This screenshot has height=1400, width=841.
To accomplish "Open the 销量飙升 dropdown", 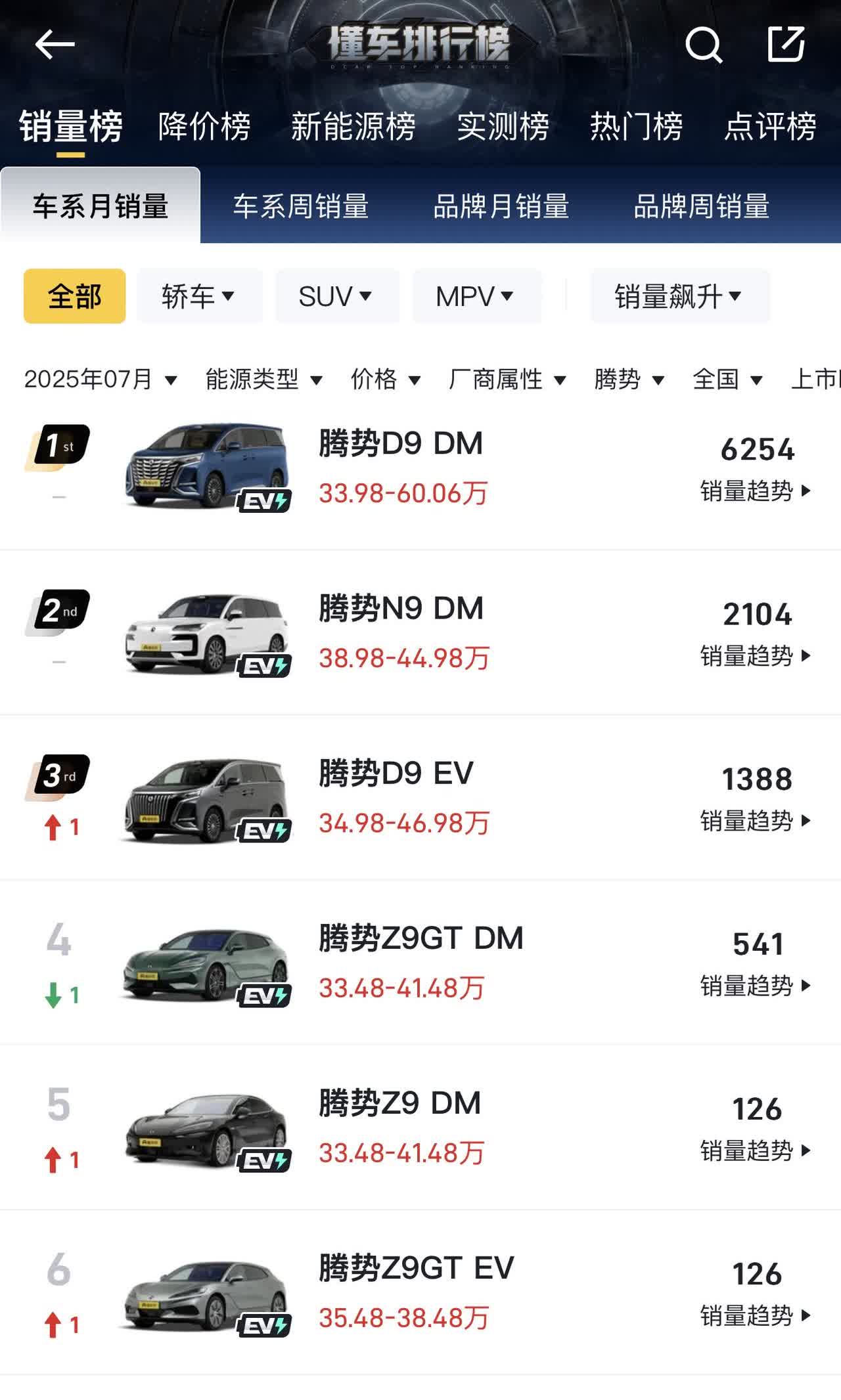I will coord(679,296).
